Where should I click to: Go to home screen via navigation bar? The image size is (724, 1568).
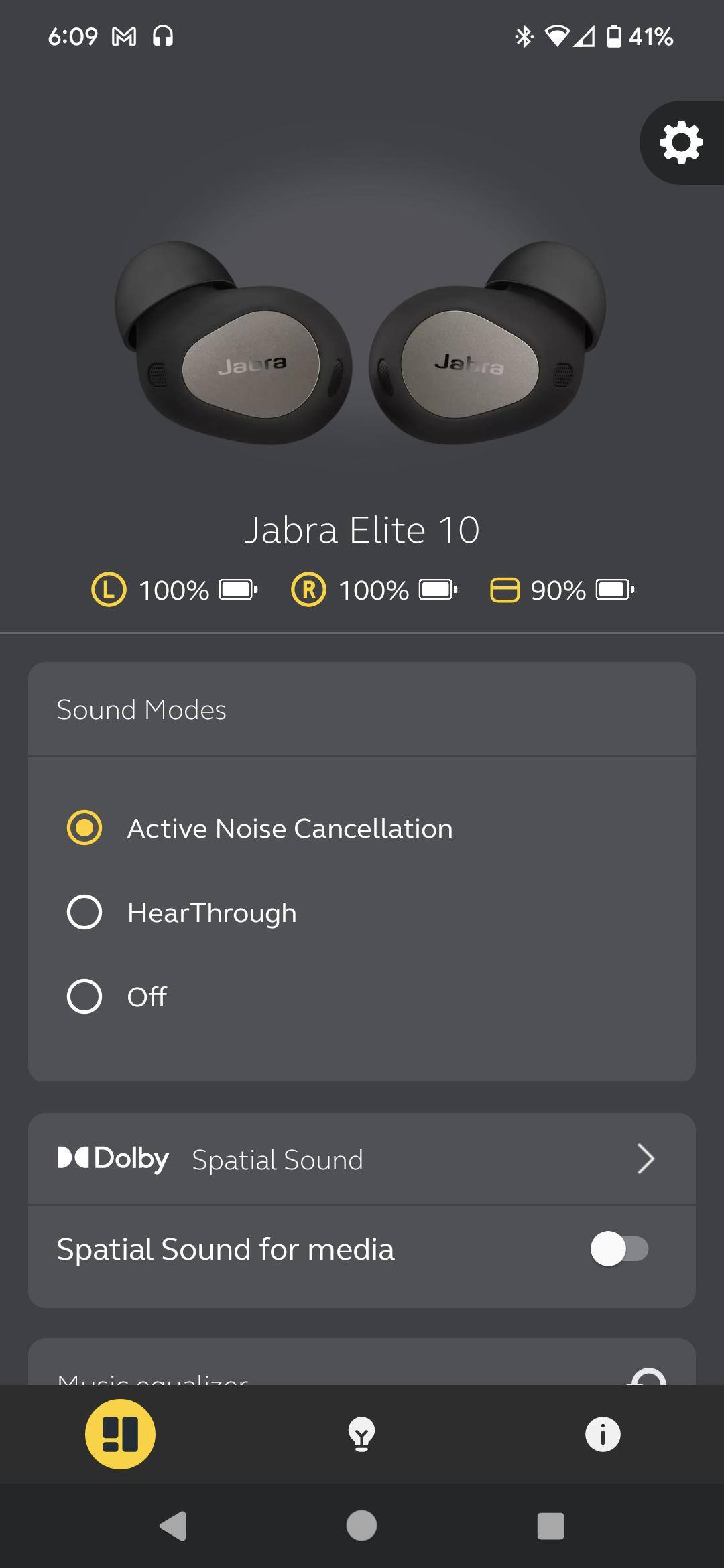(x=361, y=1526)
